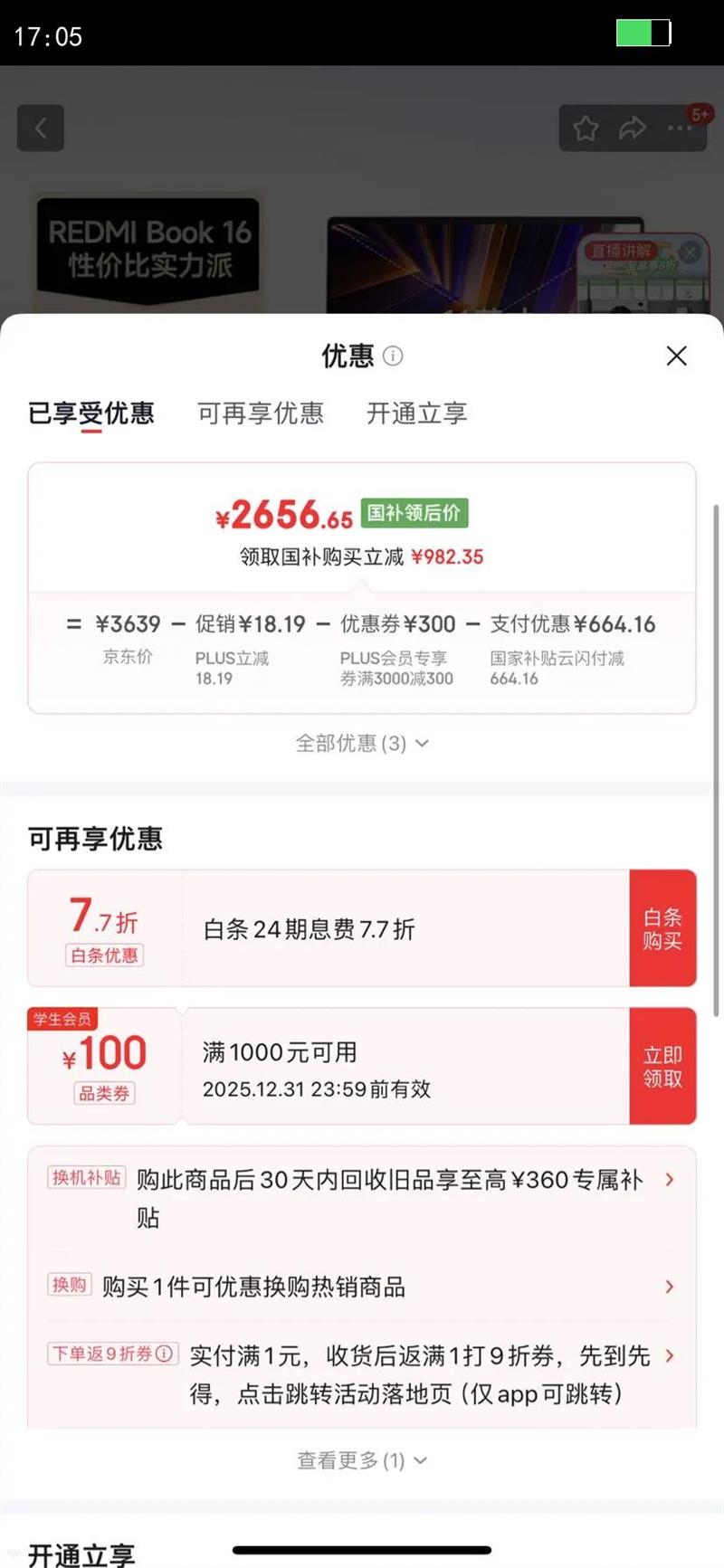This screenshot has height=1568, width=724.
Task: Select the 已享受优惠 tab
Action: (90, 413)
